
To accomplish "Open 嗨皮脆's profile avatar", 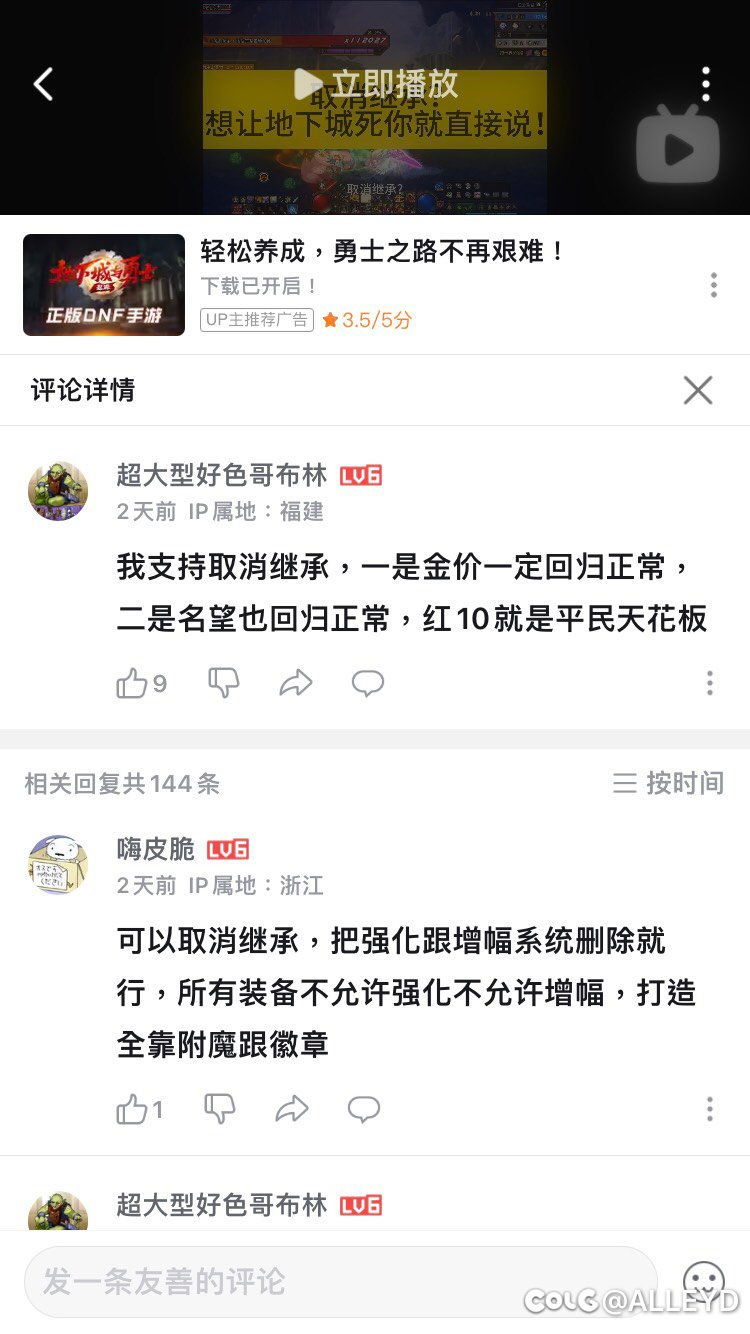I will pyautogui.click(x=57, y=865).
